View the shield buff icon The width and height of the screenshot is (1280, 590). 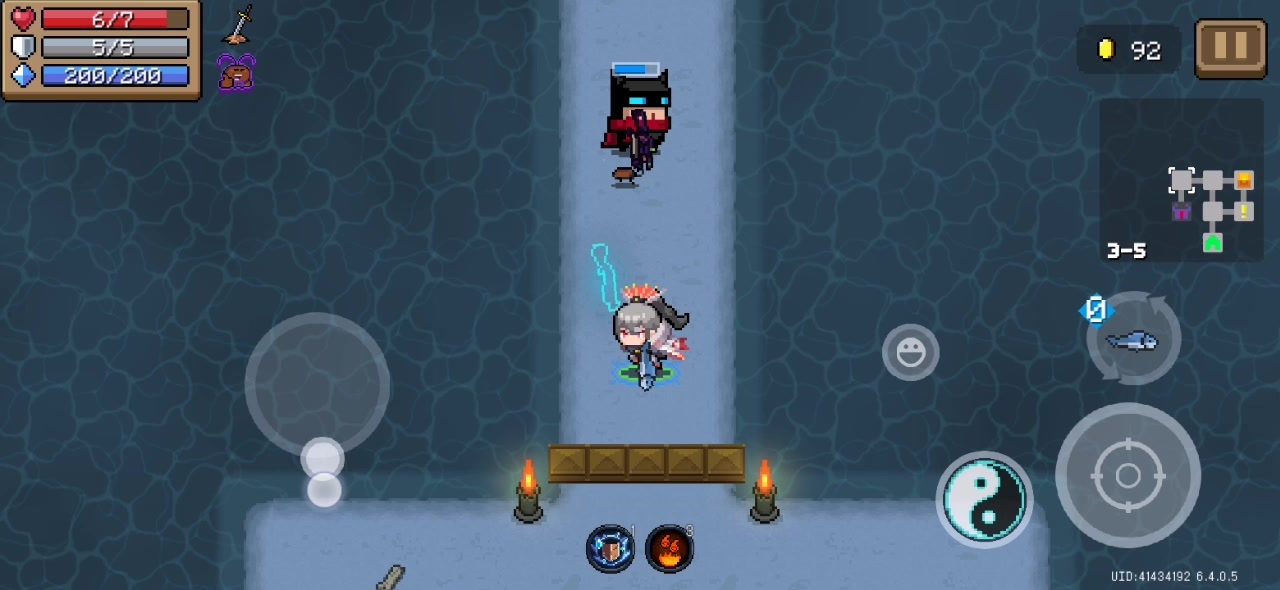click(x=610, y=549)
